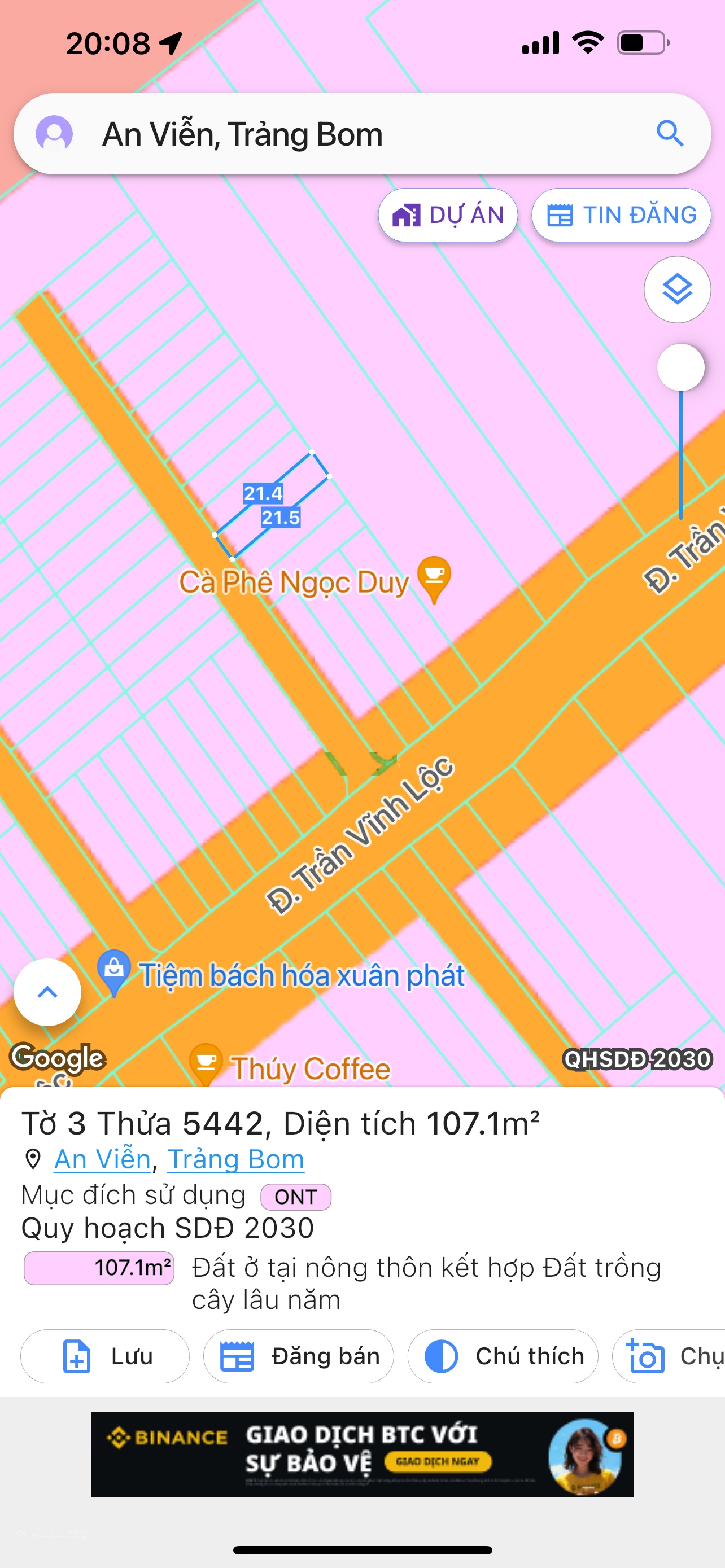Viewport: 725px width, 1568px height.
Task: Tap the Chụp camera button
Action: point(670,1356)
